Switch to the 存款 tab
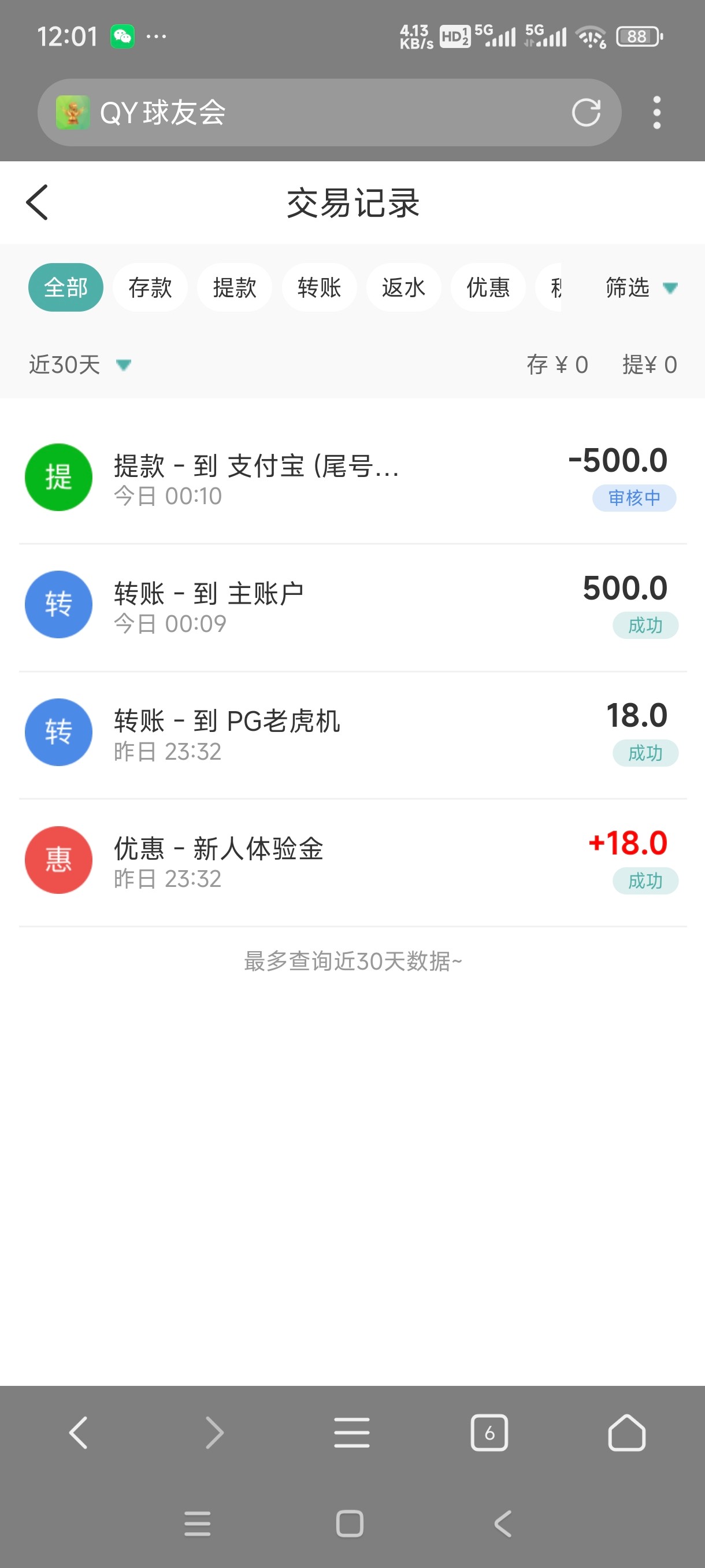Image resolution: width=705 pixels, height=1568 pixels. (150, 287)
